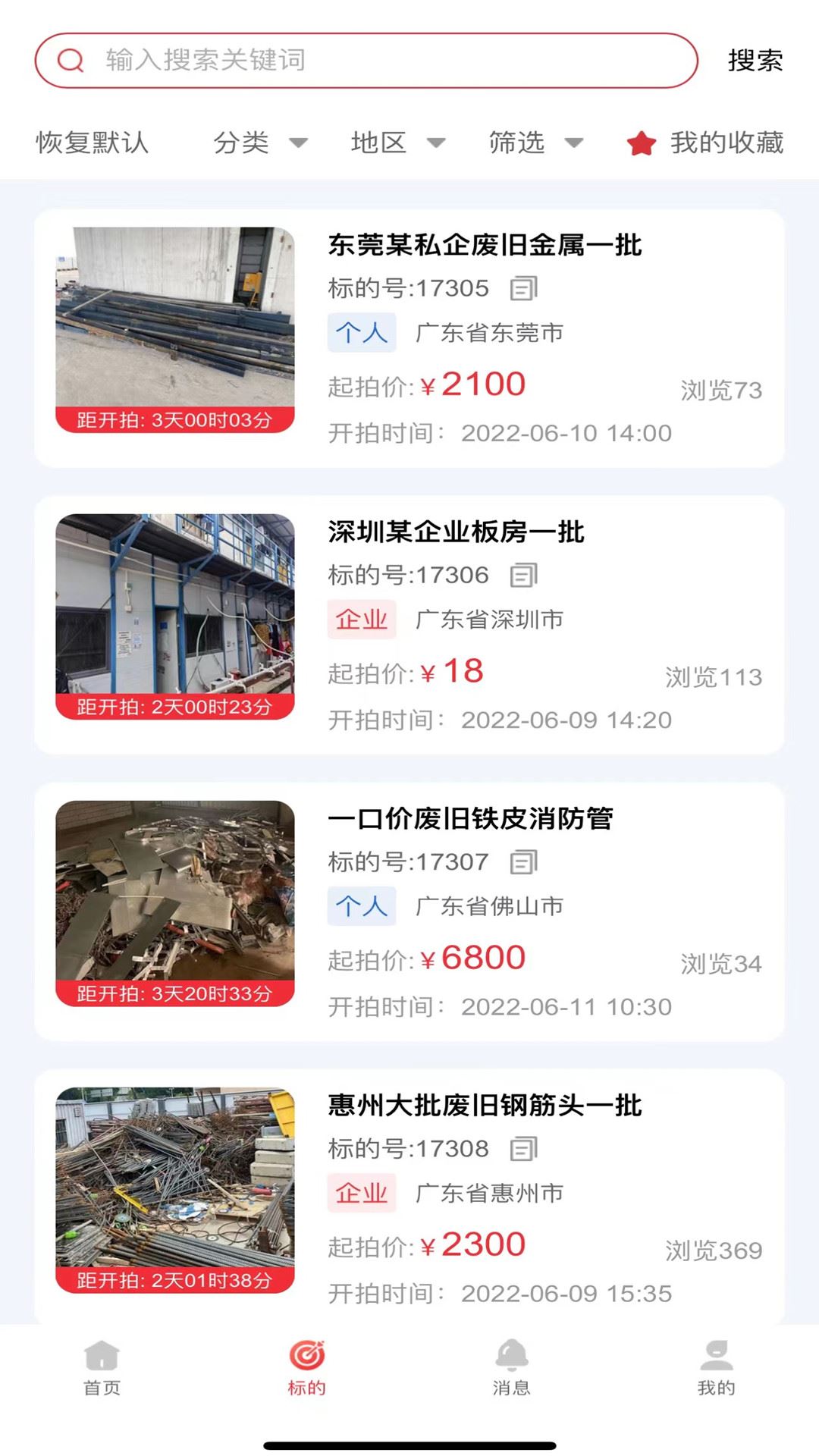This screenshot has height=1456, width=819.
Task: Tap the copy icon beside 标的号 17307
Action: click(523, 862)
